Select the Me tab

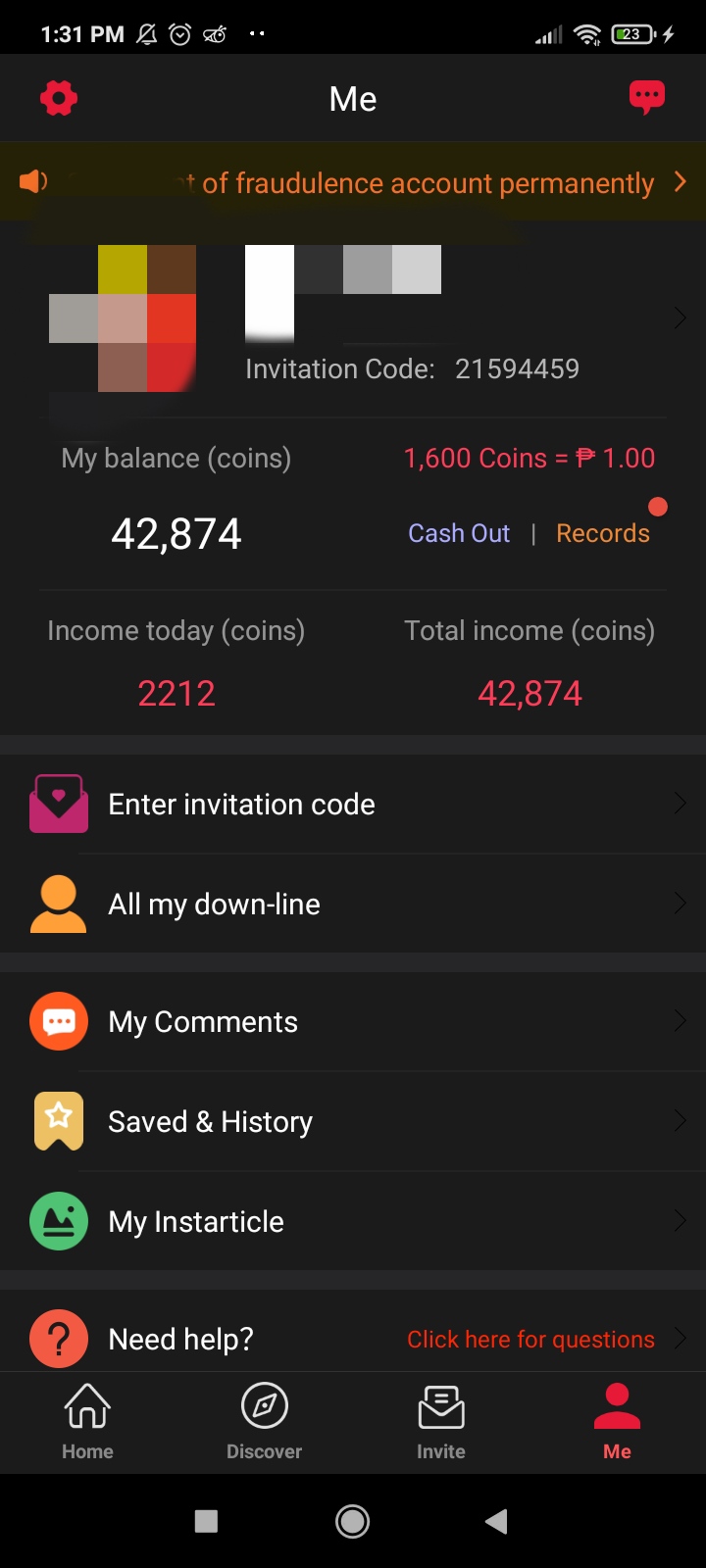coord(618,1421)
